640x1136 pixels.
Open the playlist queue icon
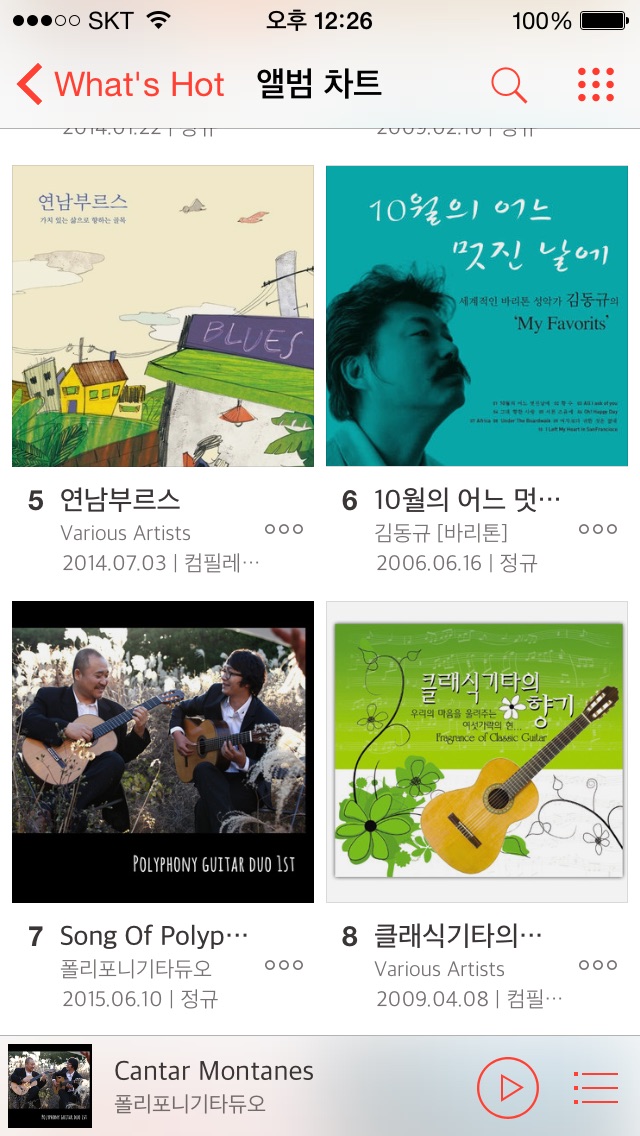596,1087
